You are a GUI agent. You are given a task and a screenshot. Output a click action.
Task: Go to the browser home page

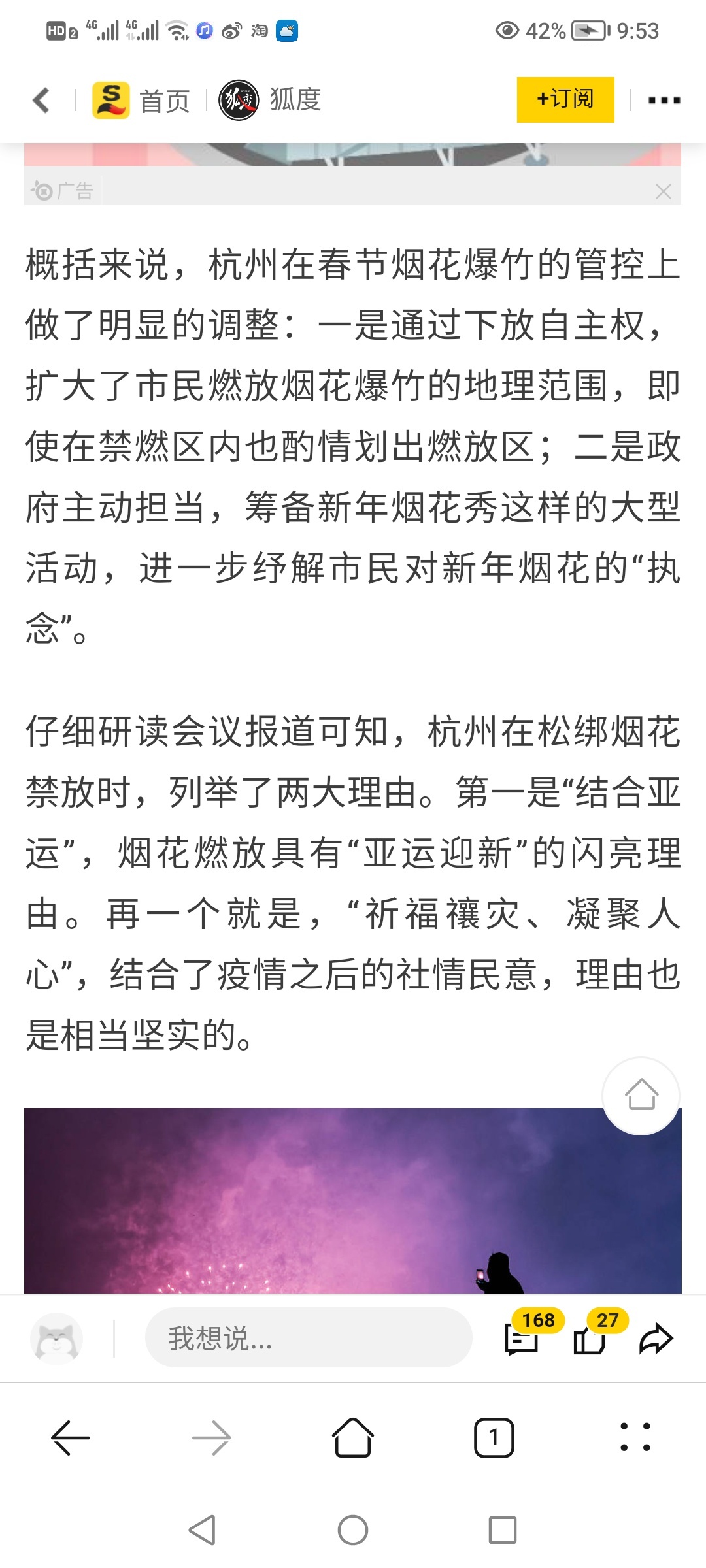[x=353, y=1438]
